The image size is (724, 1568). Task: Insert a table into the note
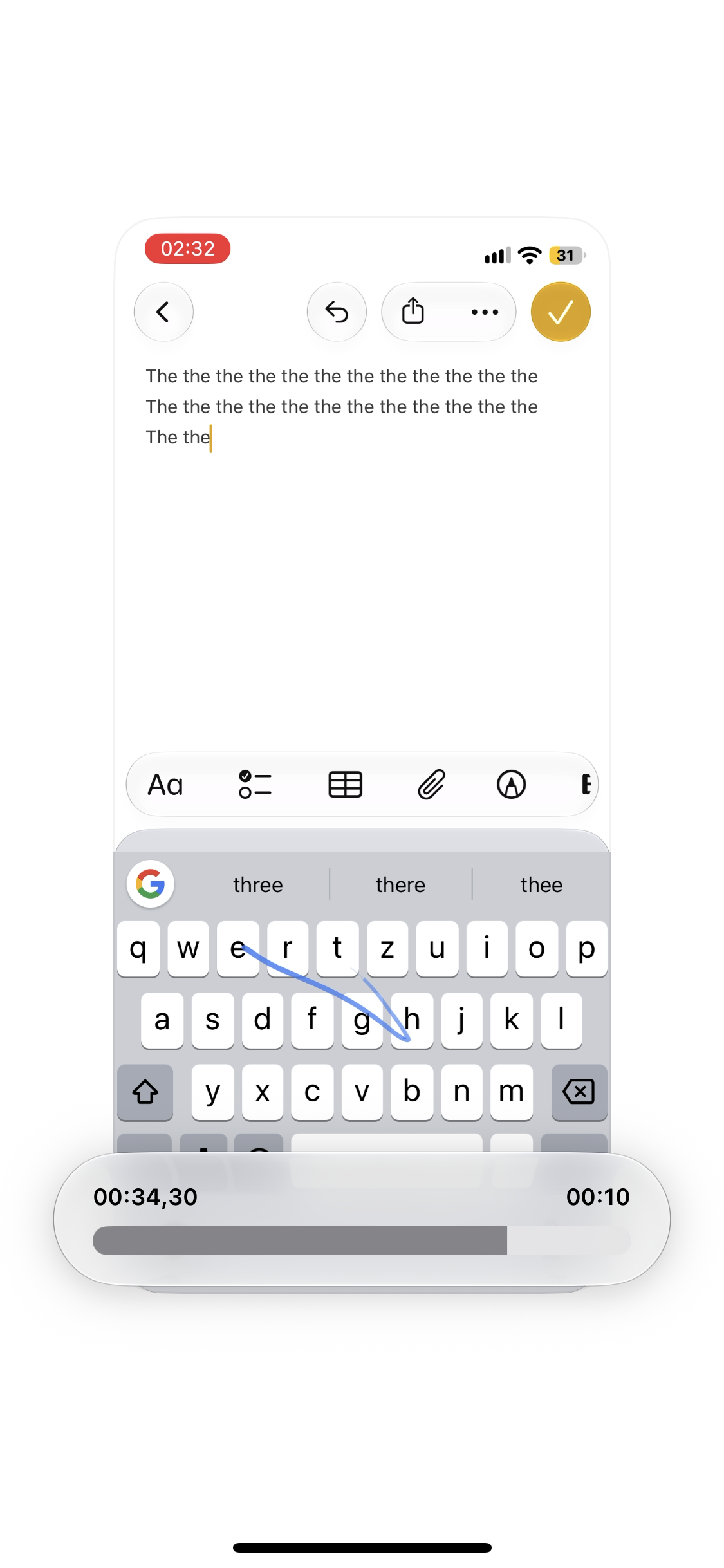pyautogui.click(x=345, y=785)
